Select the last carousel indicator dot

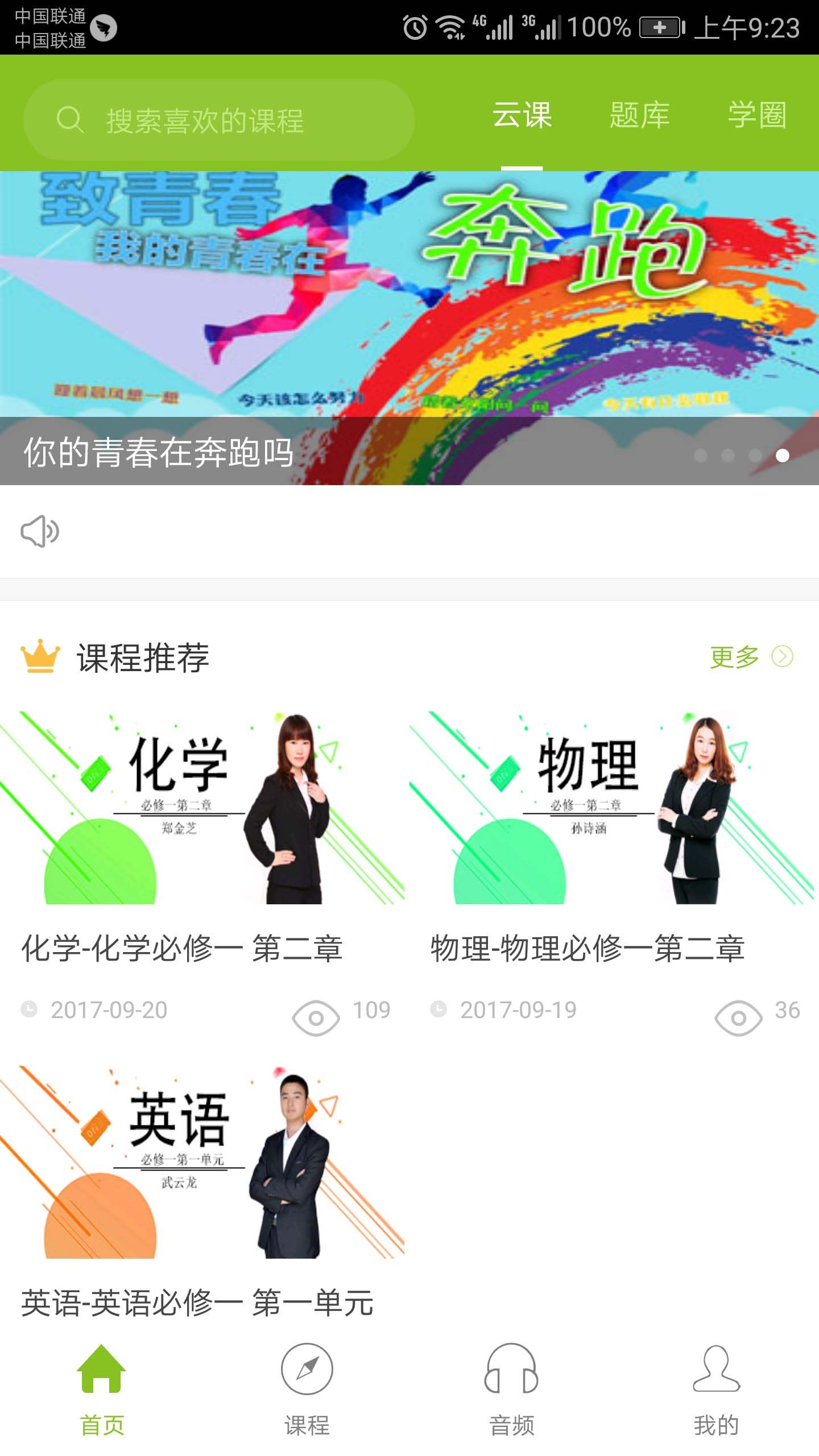[781, 457]
